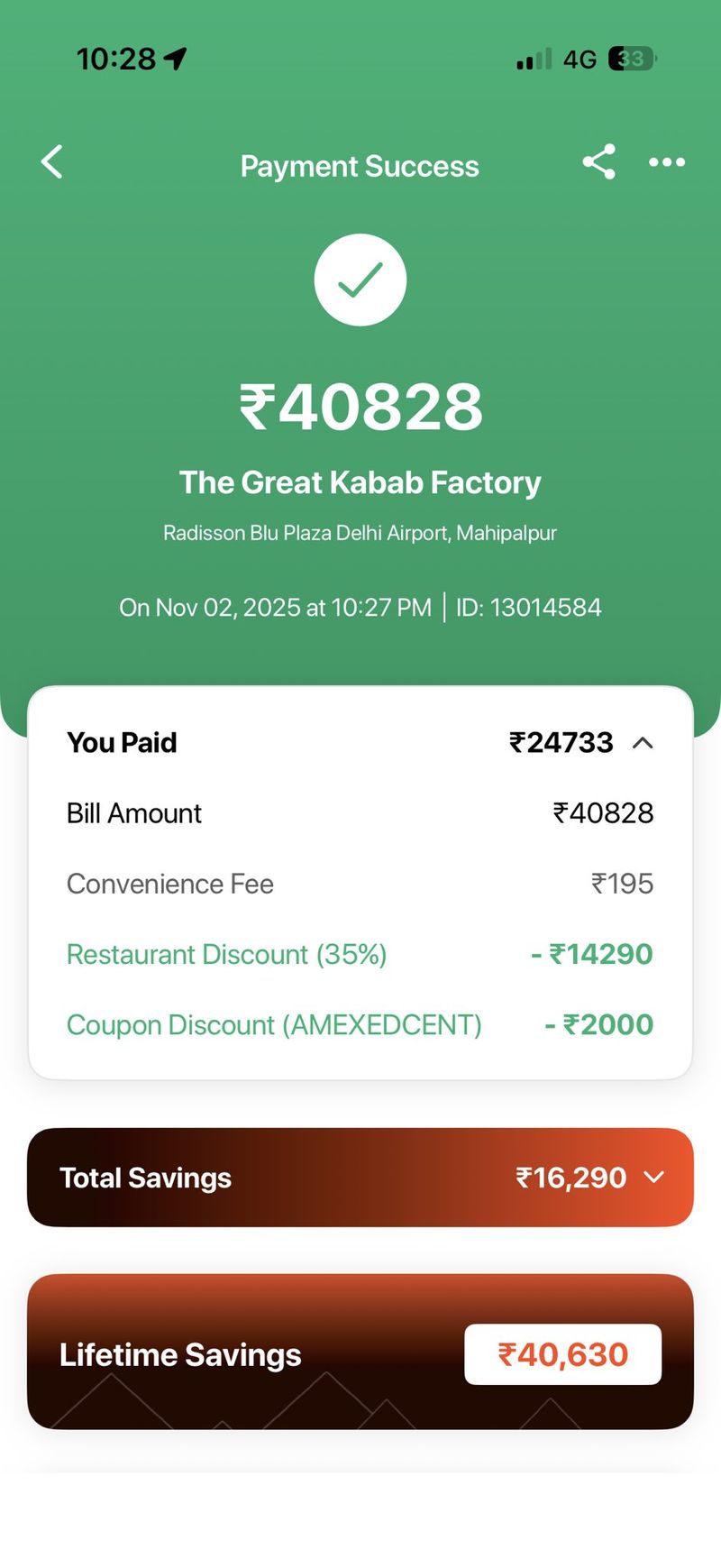Tap the green success checkmark icon
The height and width of the screenshot is (1568, 721).
[x=360, y=280]
